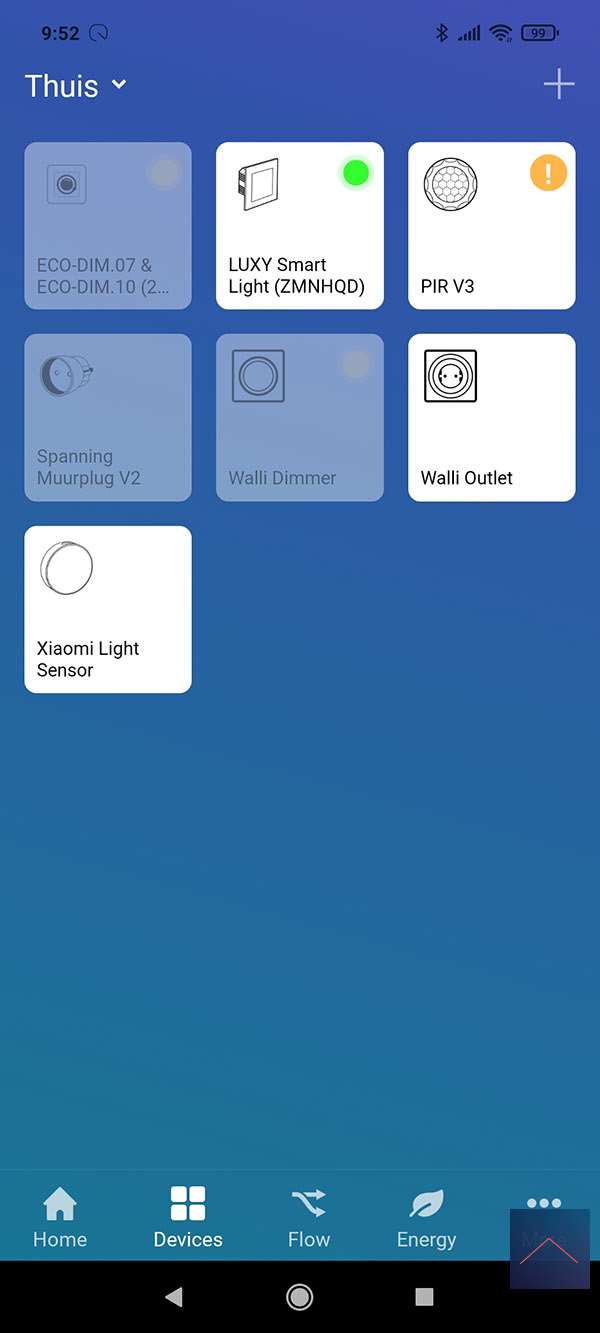Select the Devices tab
600x1333 pixels.
point(188,1217)
